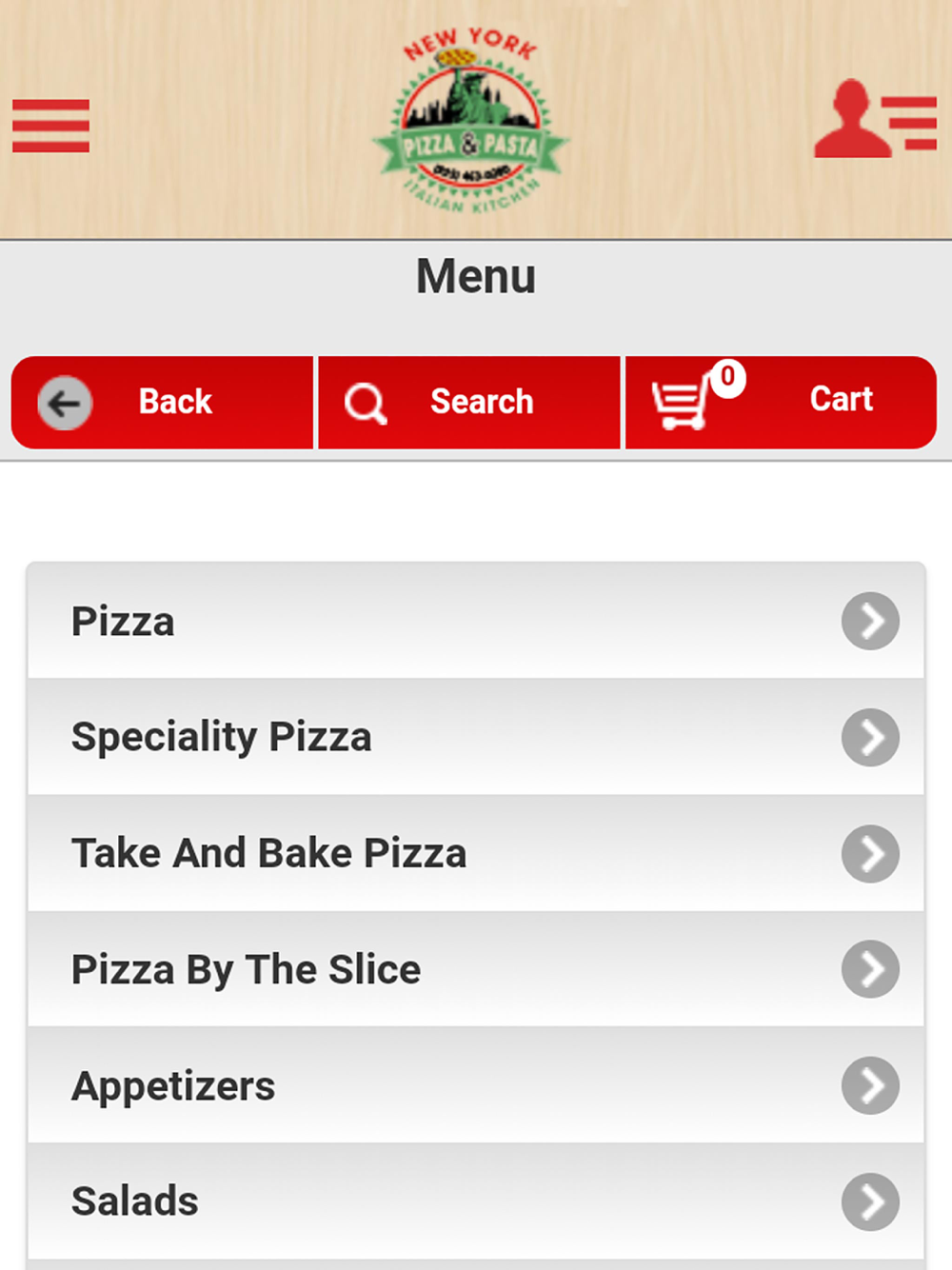
Task: Open the hamburger drawer menu
Action: [x=50, y=126]
